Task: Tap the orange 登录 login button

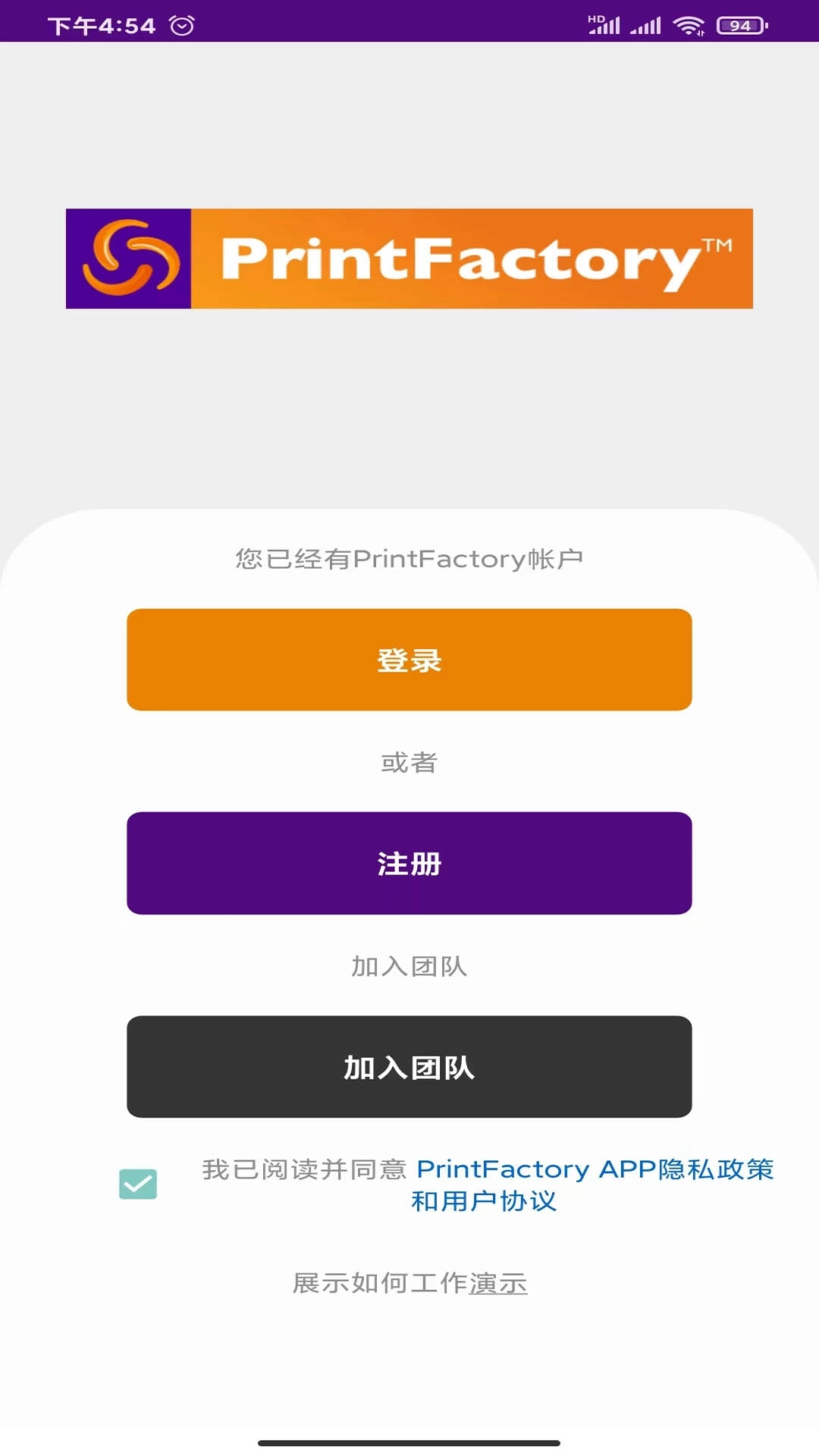Action: (x=409, y=659)
